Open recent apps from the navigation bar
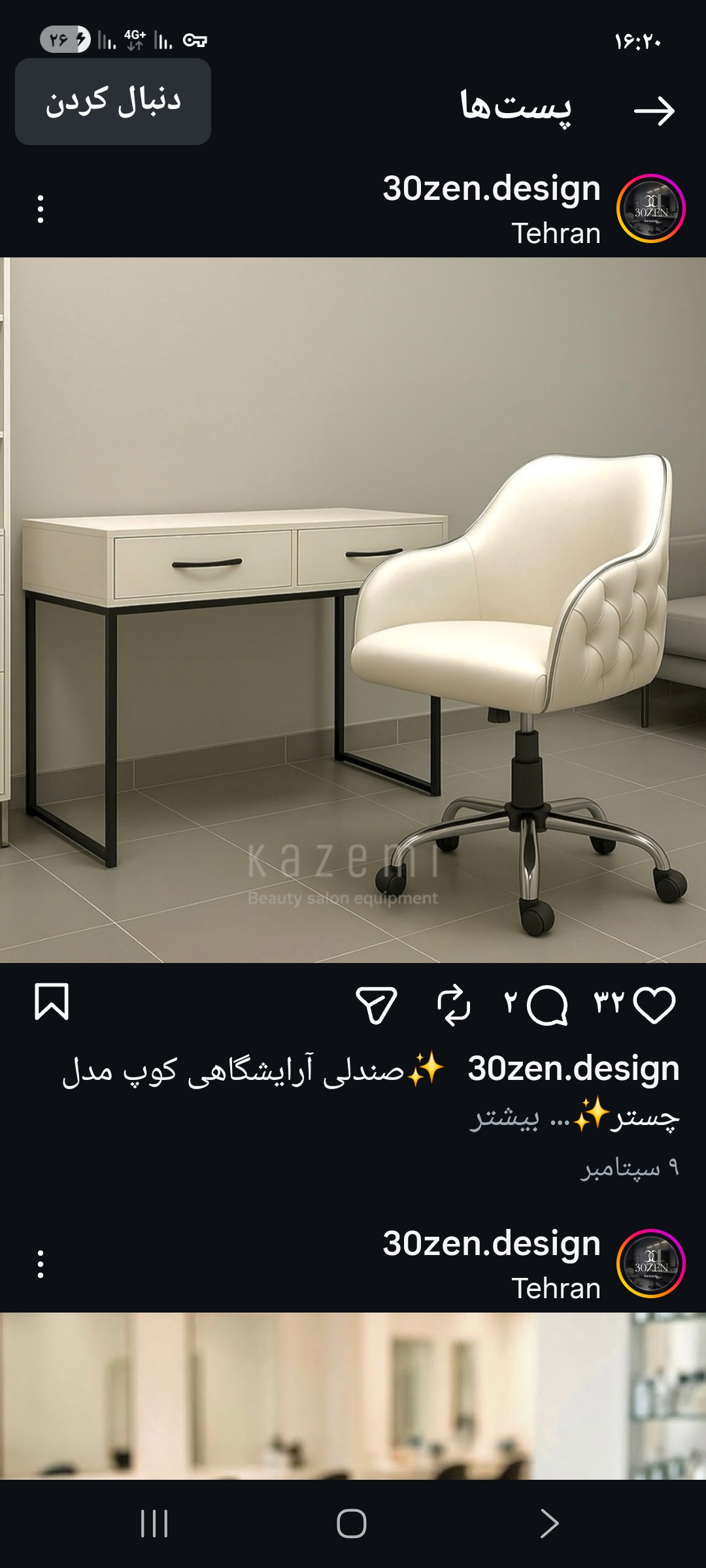The image size is (706, 1568). 155,1524
